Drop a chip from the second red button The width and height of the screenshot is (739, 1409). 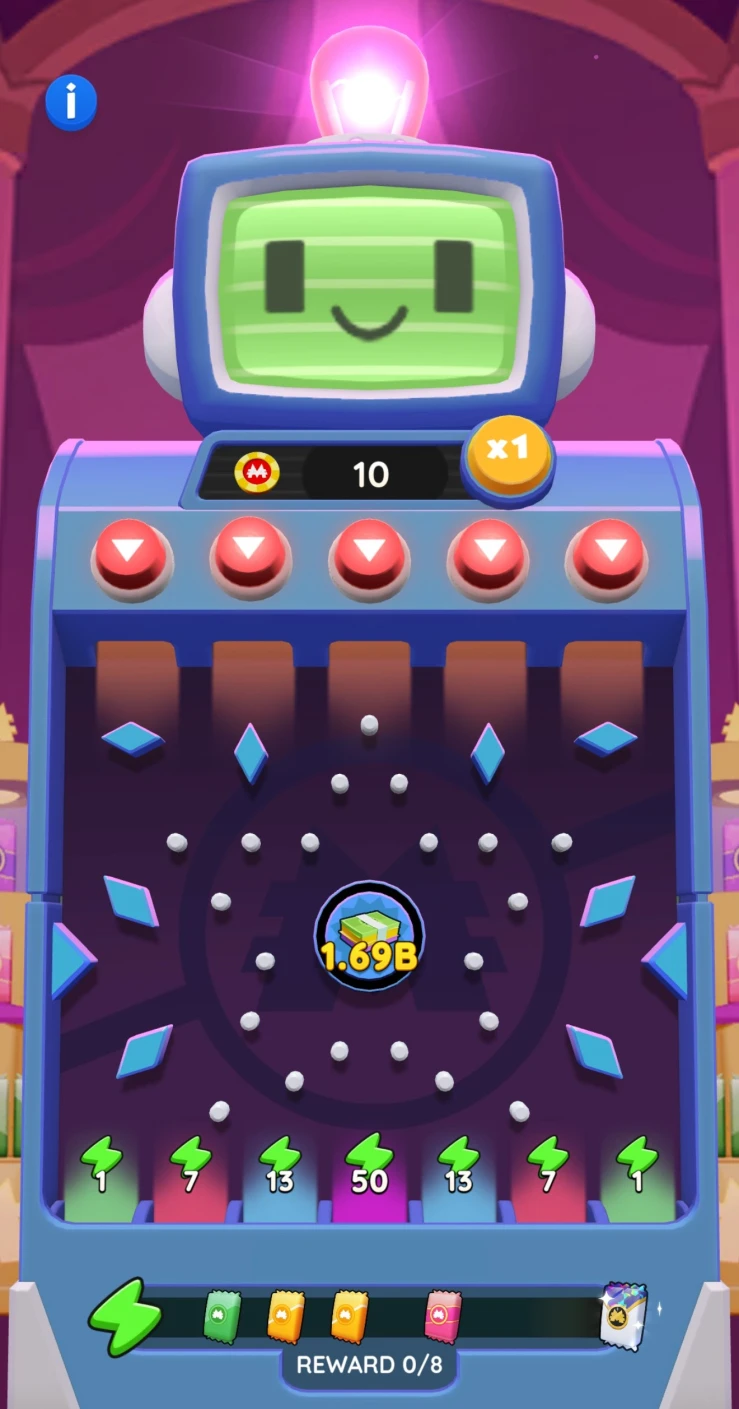249,553
